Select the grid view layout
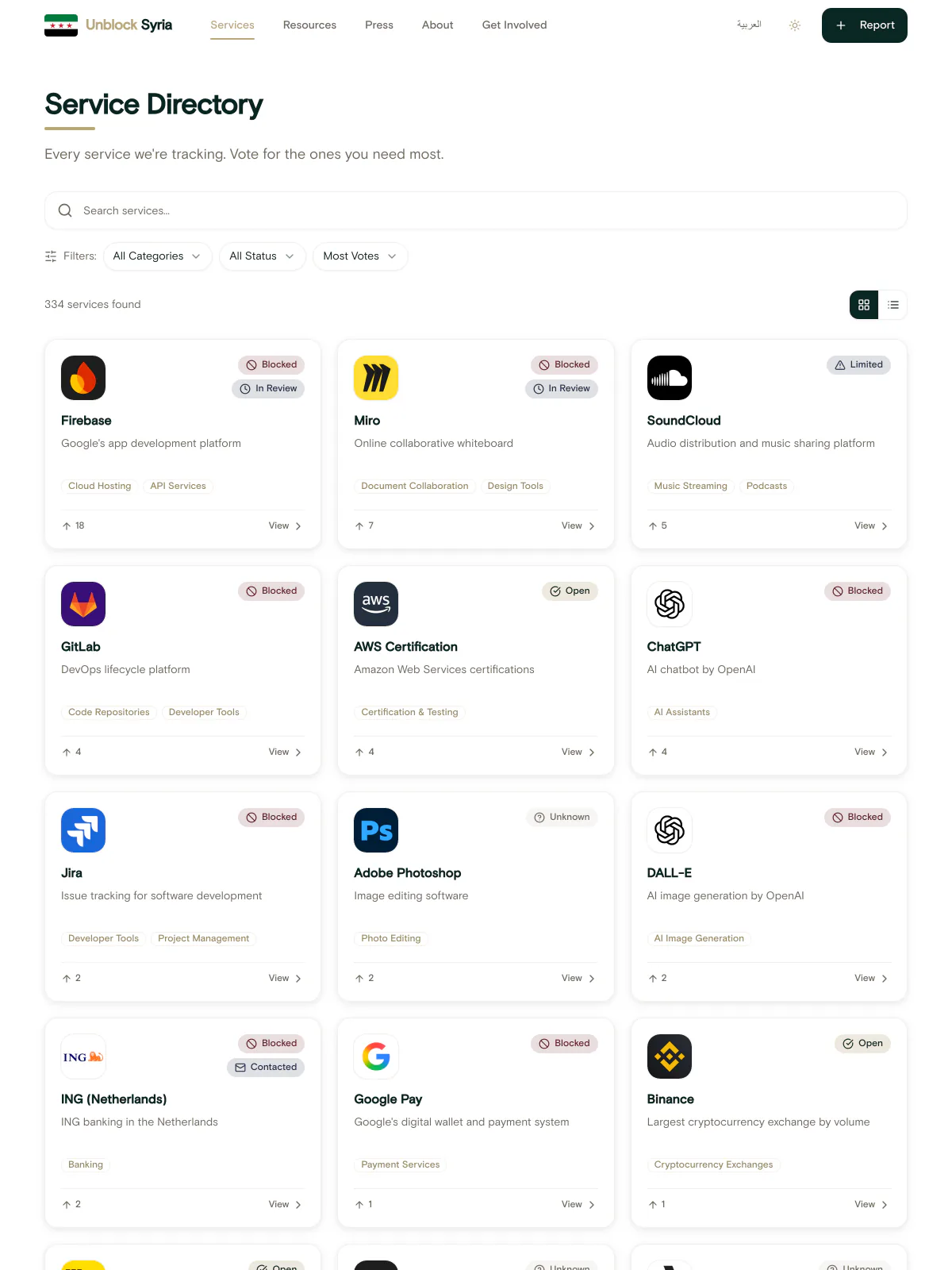 pyautogui.click(x=864, y=305)
